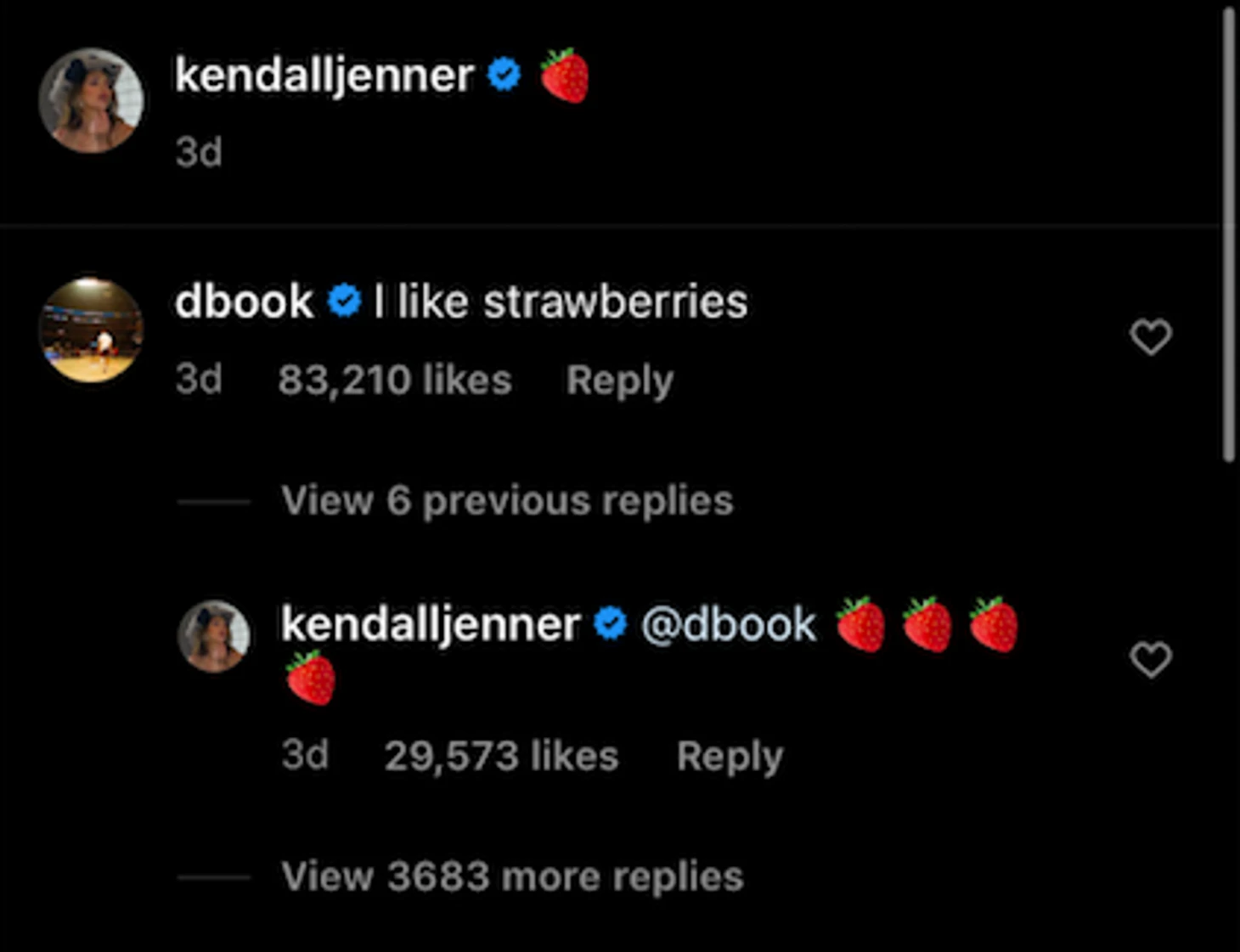Expand View 3683 more replies
The height and width of the screenshot is (952, 1240).
pos(512,876)
